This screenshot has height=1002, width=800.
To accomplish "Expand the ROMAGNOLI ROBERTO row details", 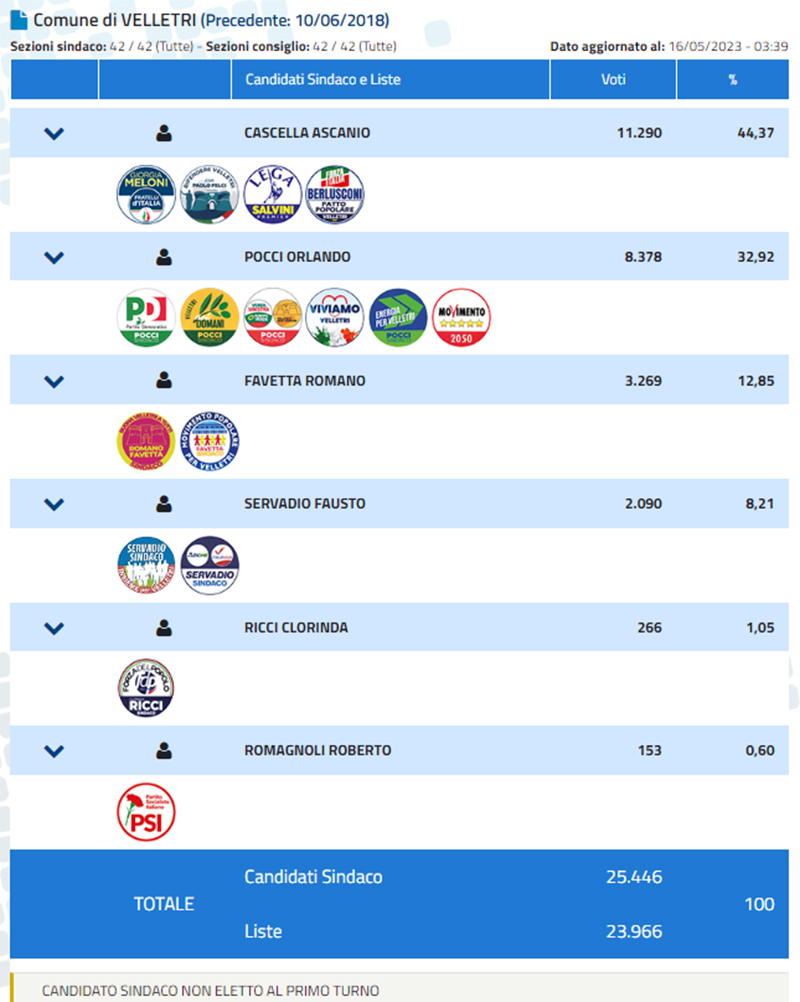I will tap(54, 751).
